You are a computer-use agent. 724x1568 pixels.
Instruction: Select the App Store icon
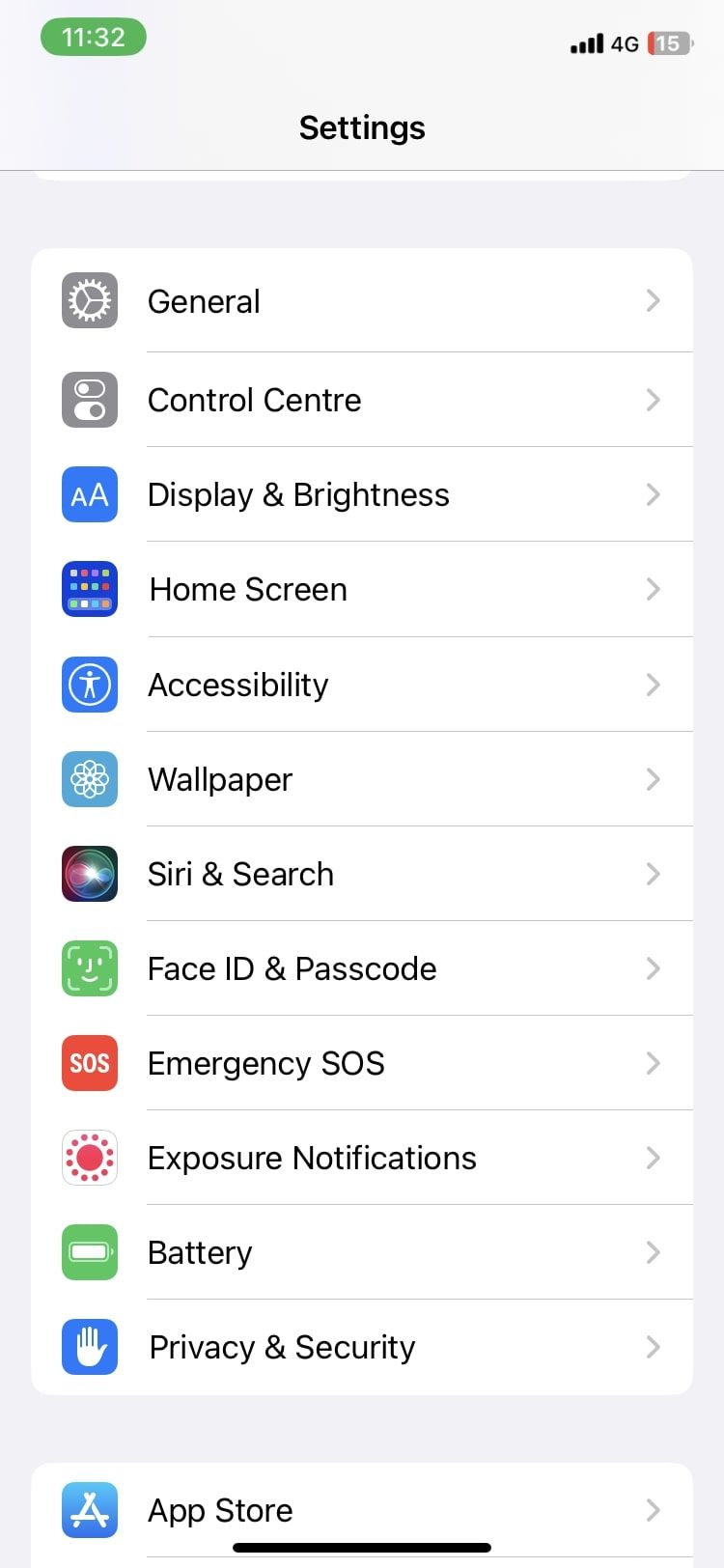click(89, 1510)
